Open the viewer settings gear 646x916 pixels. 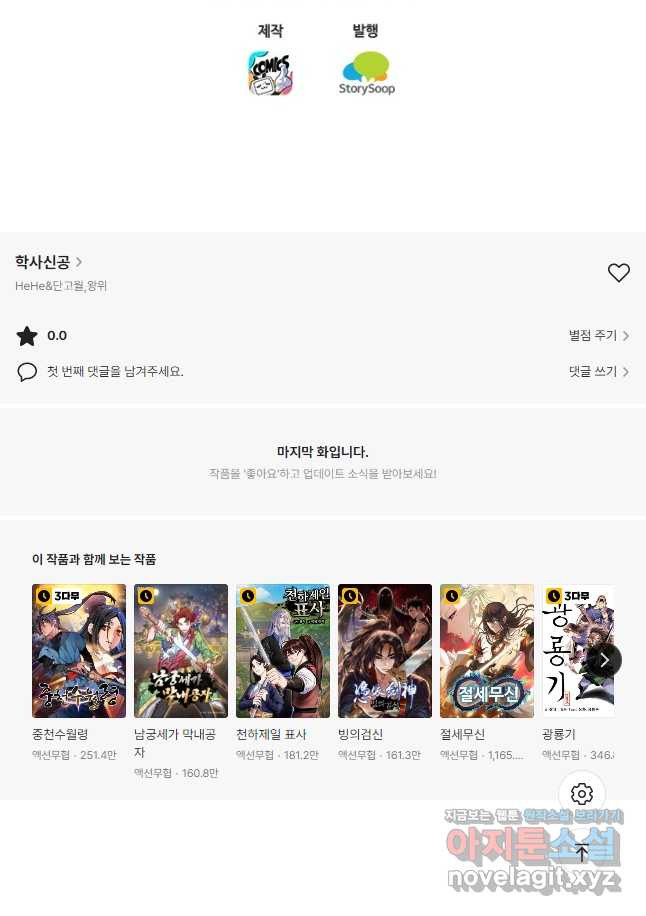[582, 794]
